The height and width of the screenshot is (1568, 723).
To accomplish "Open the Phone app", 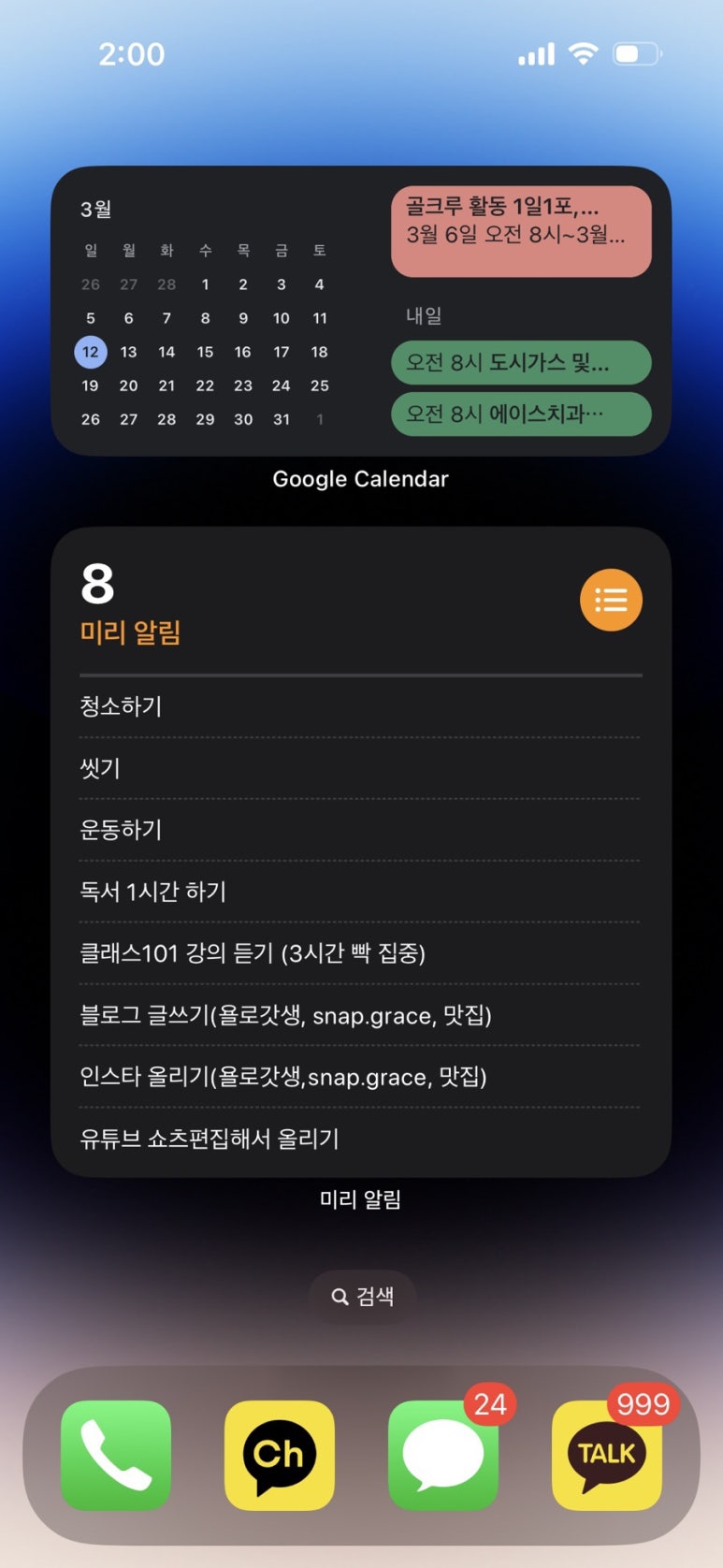I will [116, 1455].
